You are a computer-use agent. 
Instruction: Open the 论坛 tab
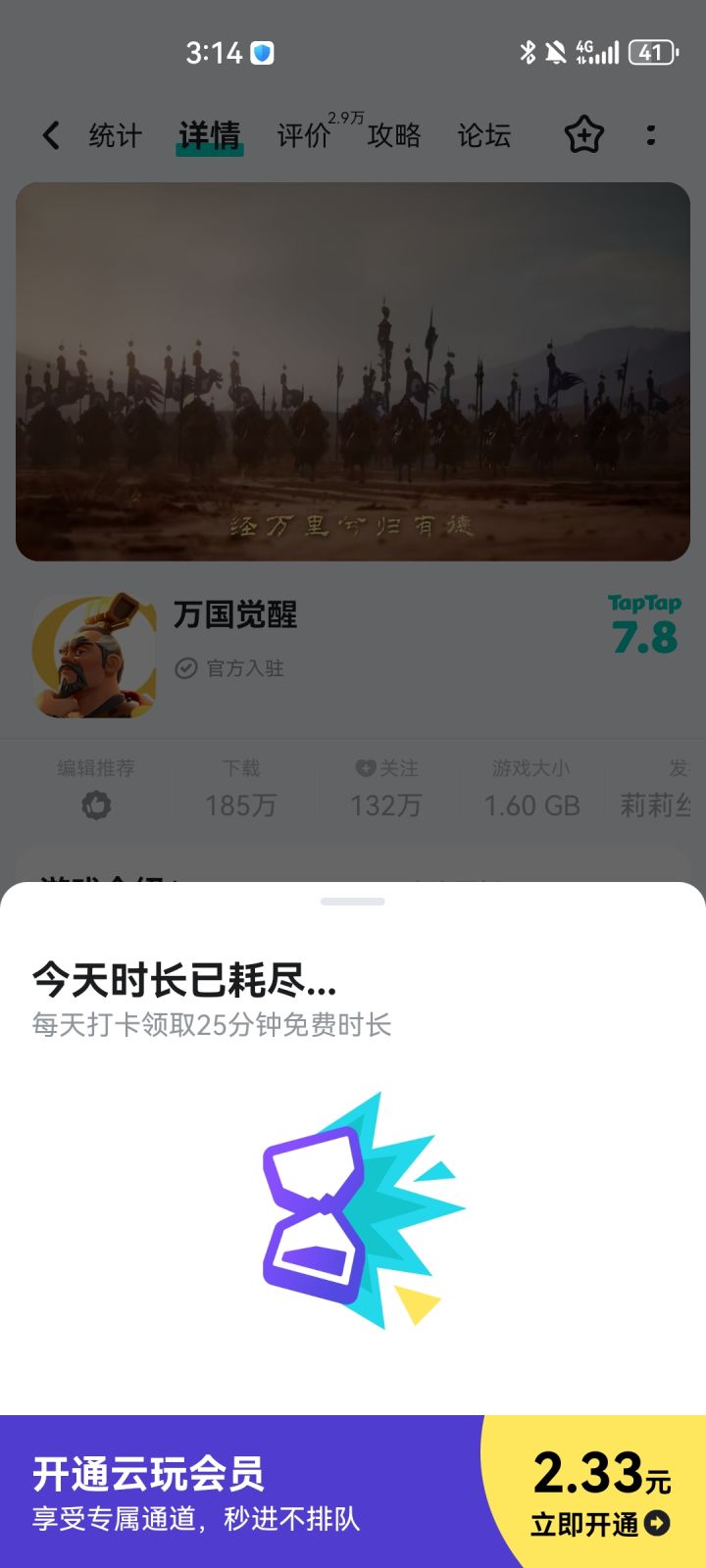(x=483, y=135)
